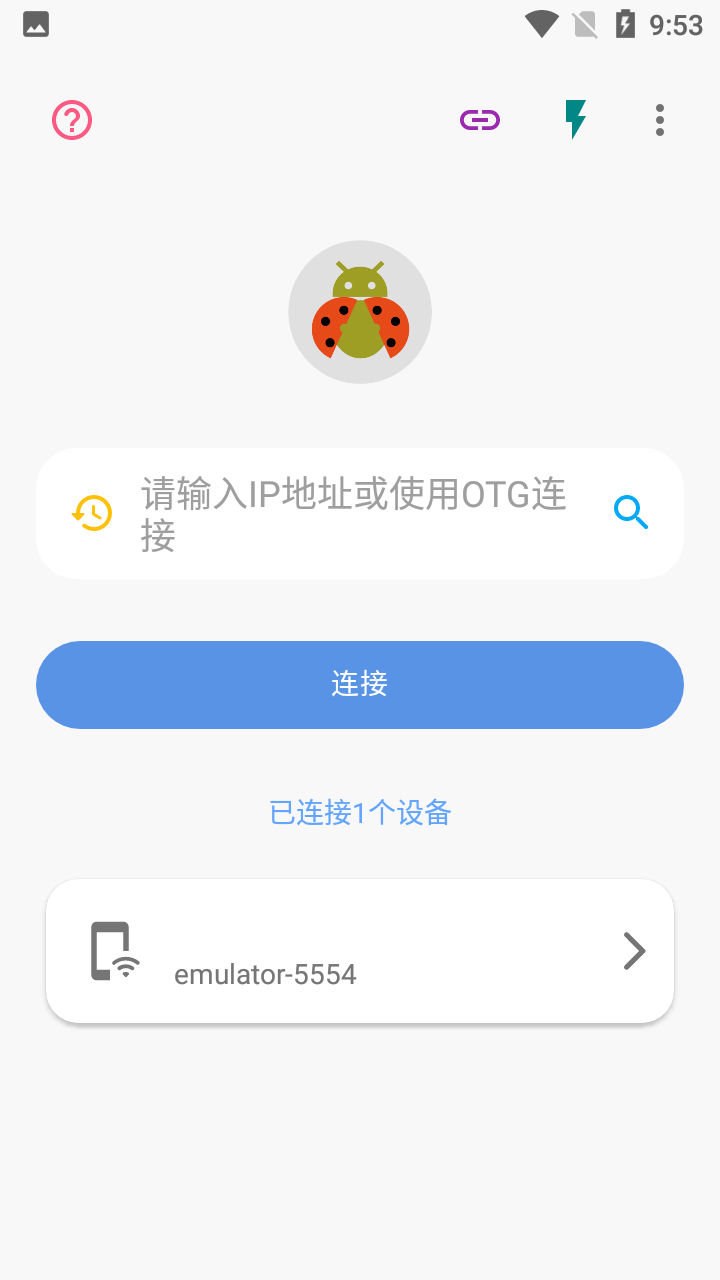The image size is (720, 1280).
Task: Tap the search magnifier to scan devices
Action: pos(630,512)
